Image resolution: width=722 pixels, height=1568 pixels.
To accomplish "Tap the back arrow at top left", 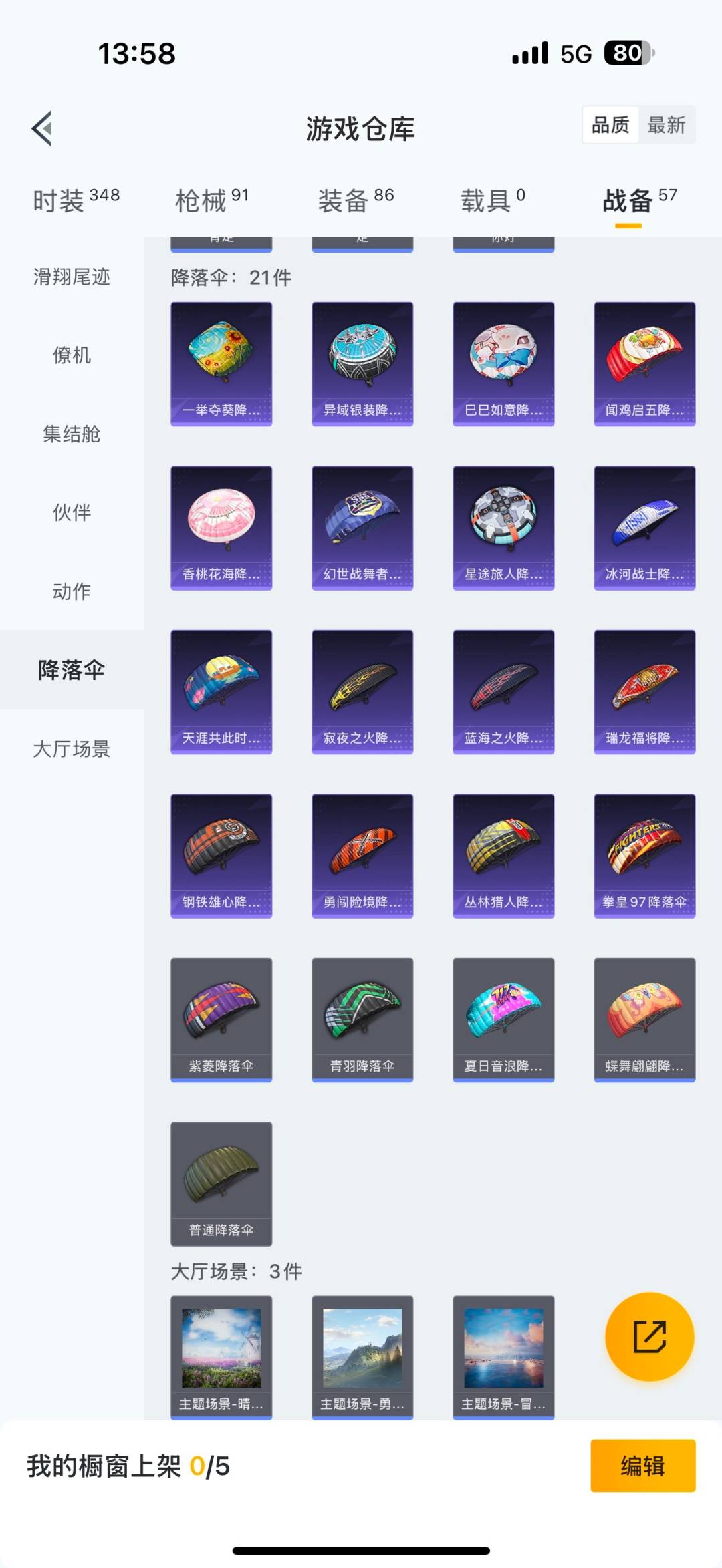I will 41,129.
